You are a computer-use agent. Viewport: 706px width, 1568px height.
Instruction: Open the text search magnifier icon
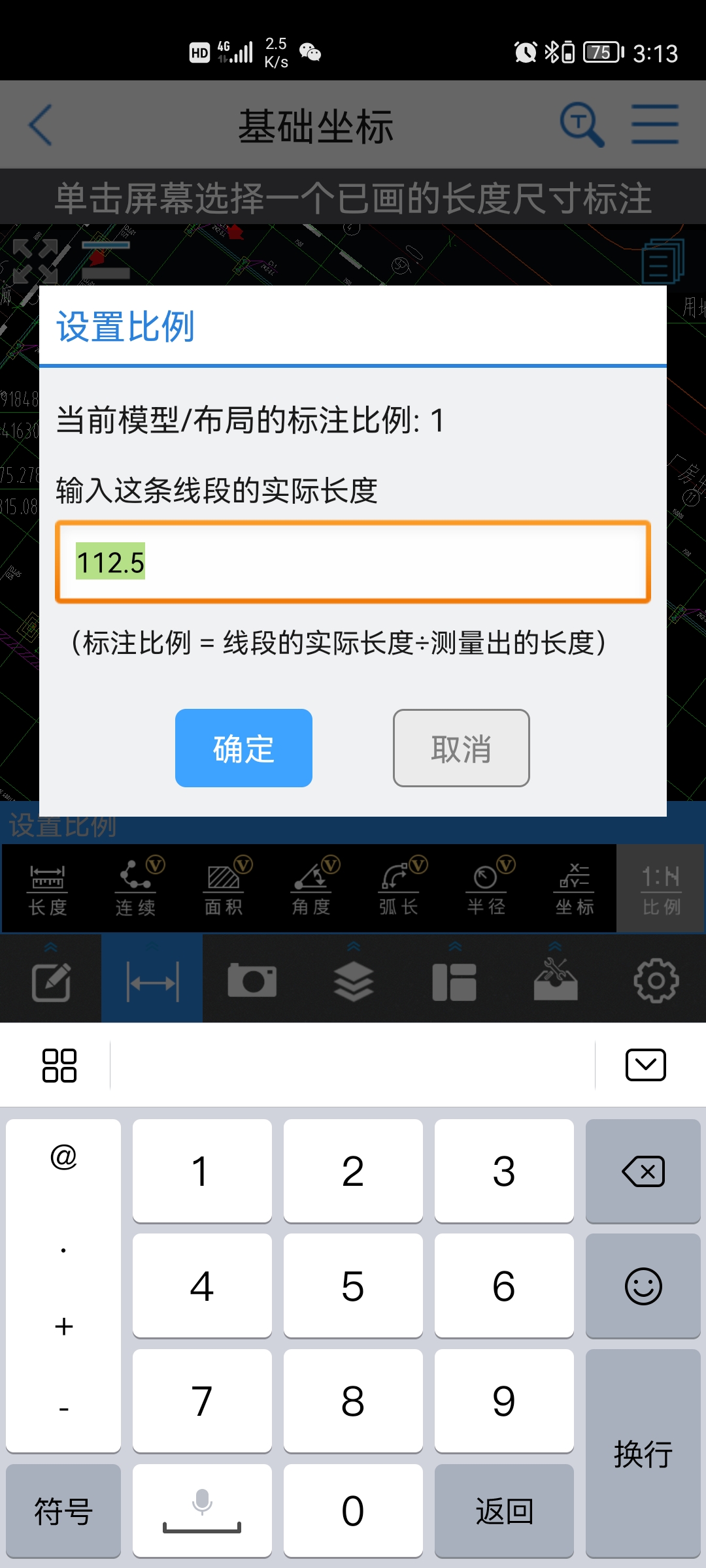(581, 124)
